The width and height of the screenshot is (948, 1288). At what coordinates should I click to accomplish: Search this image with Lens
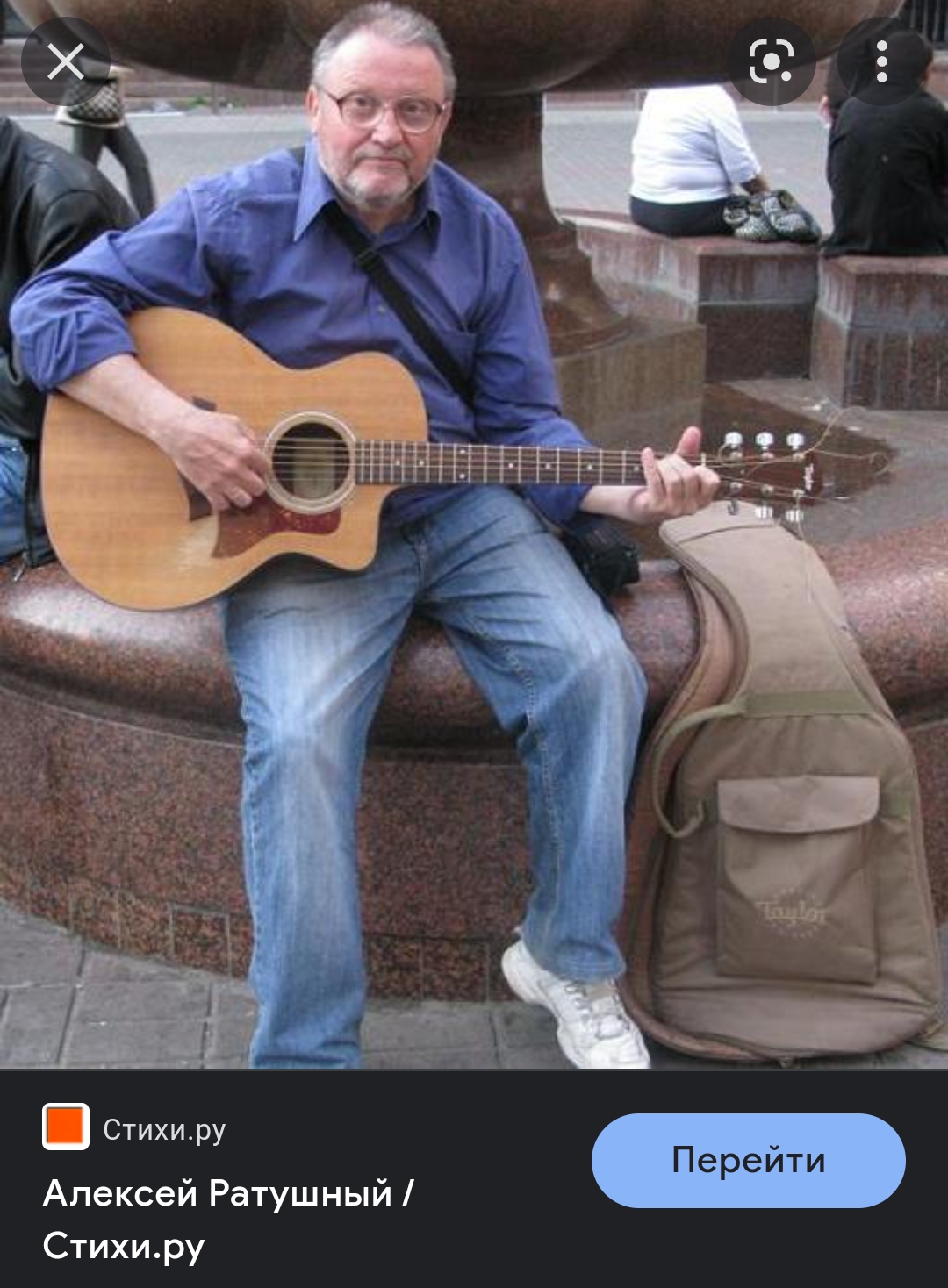(771, 61)
